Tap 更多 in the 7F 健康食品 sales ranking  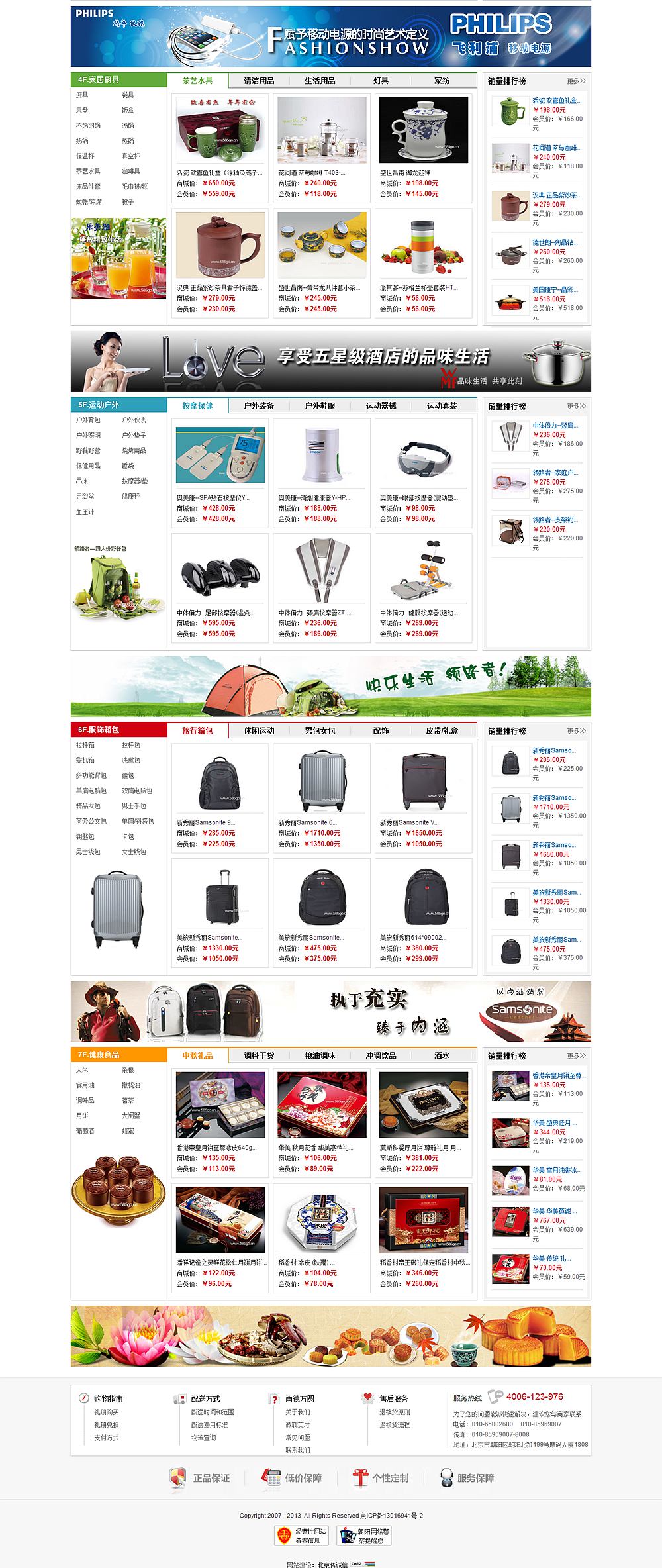(x=576, y=1057)
